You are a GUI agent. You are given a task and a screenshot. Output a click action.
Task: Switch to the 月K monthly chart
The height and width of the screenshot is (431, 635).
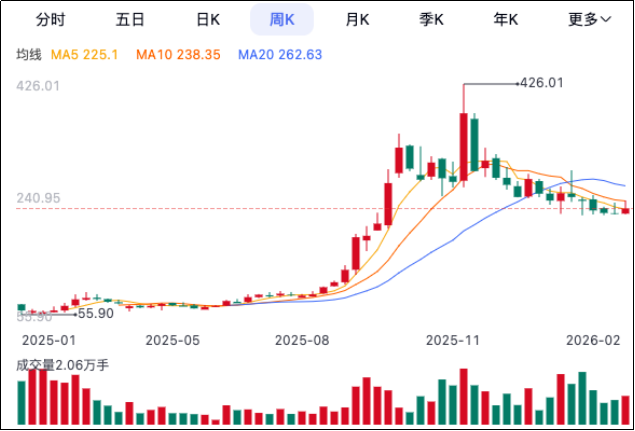pos(357,19)
